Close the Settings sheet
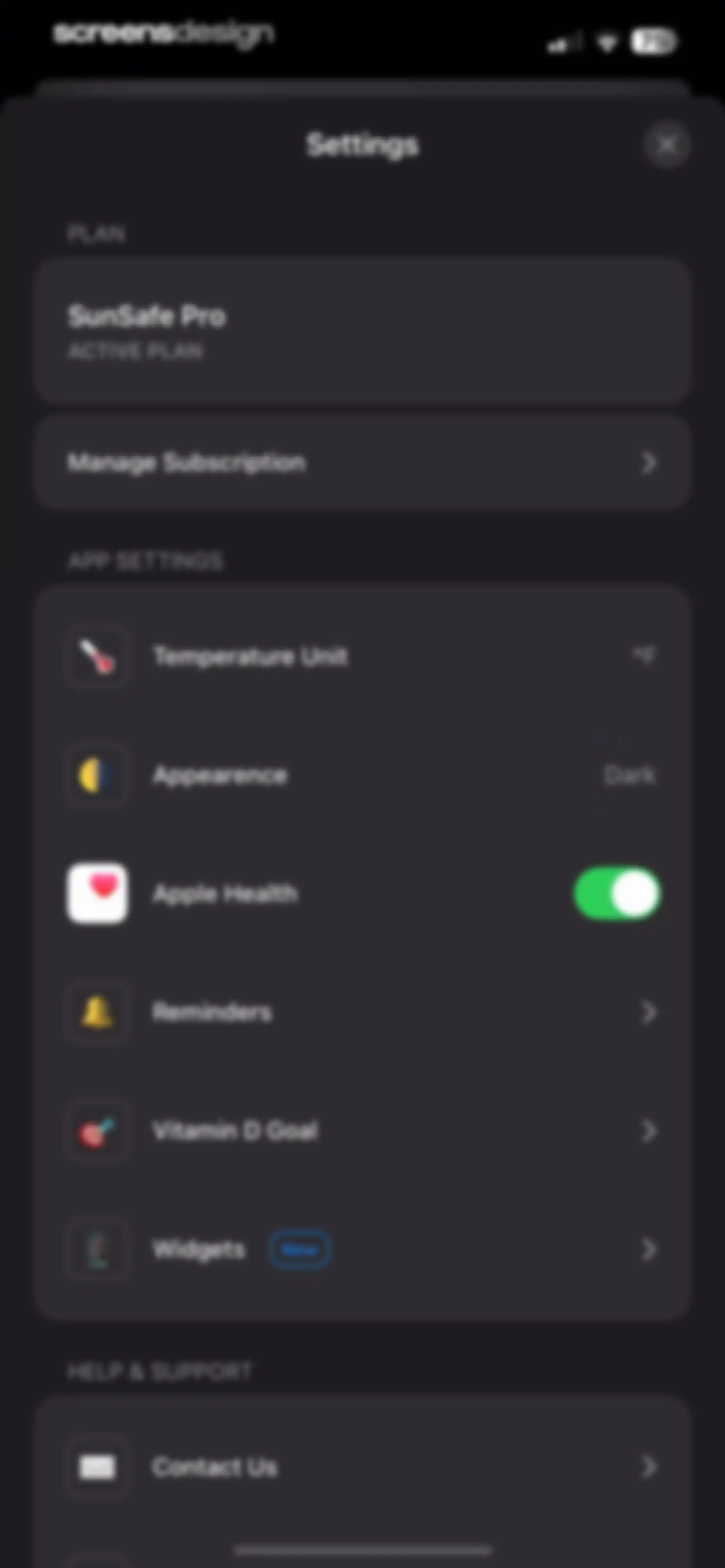Image resolution: width=725 pixels, height=1568 pixels. [x=667, y=145]
